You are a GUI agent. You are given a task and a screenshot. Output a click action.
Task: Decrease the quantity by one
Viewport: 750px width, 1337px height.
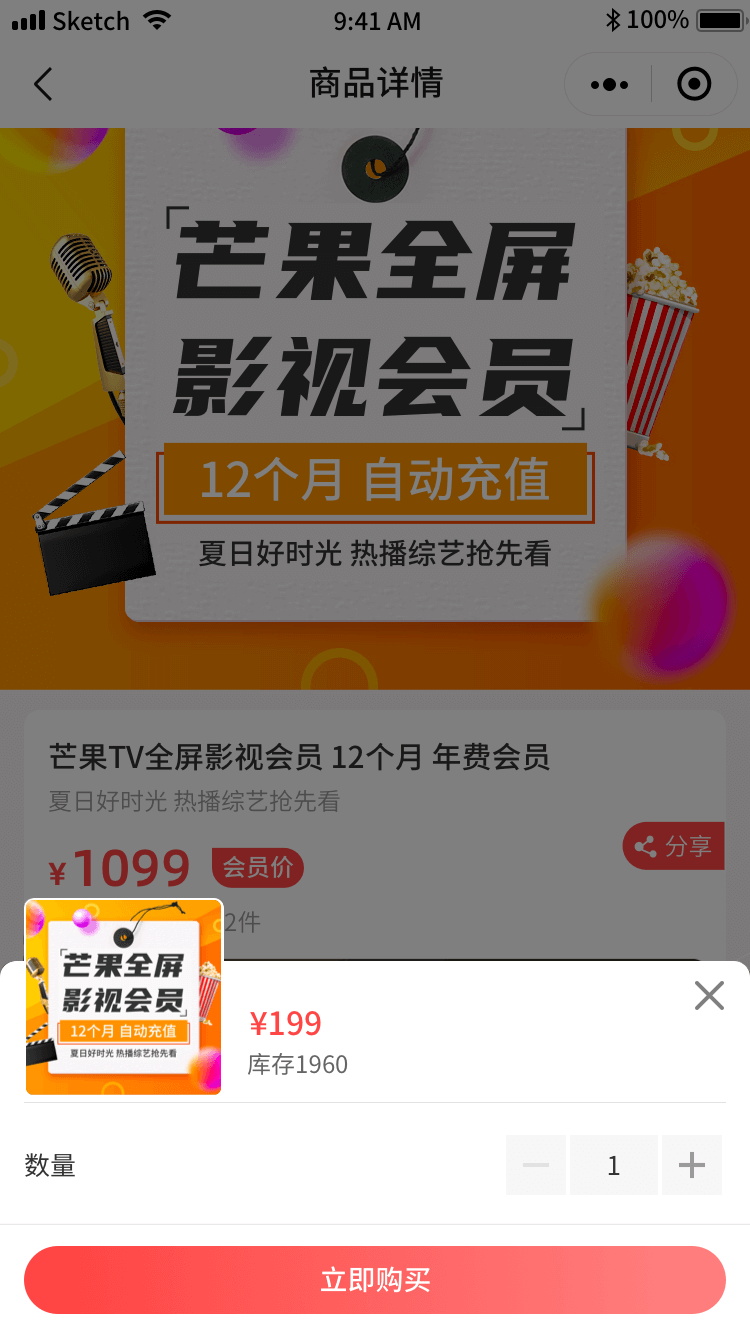click(536, 1165)
